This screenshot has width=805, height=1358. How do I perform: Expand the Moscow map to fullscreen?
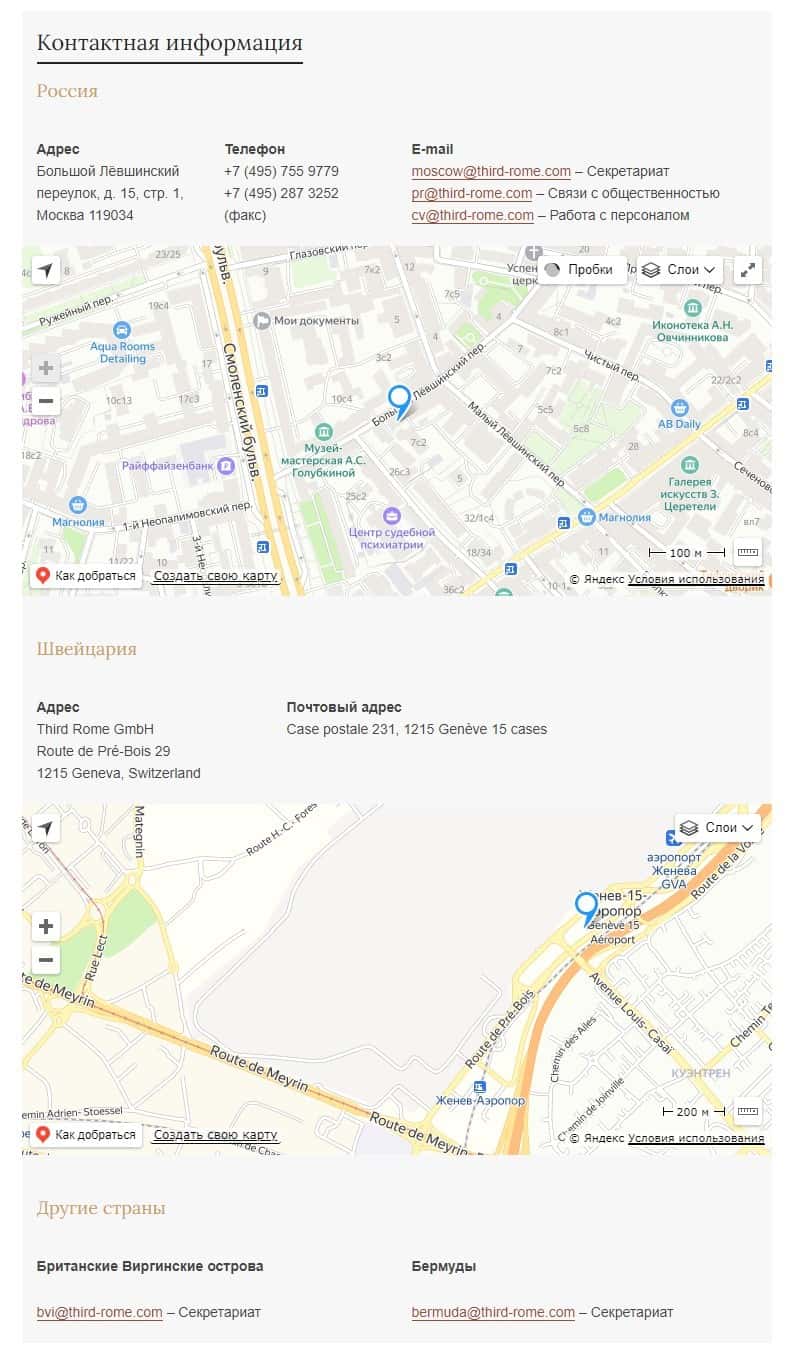point(748,270)
